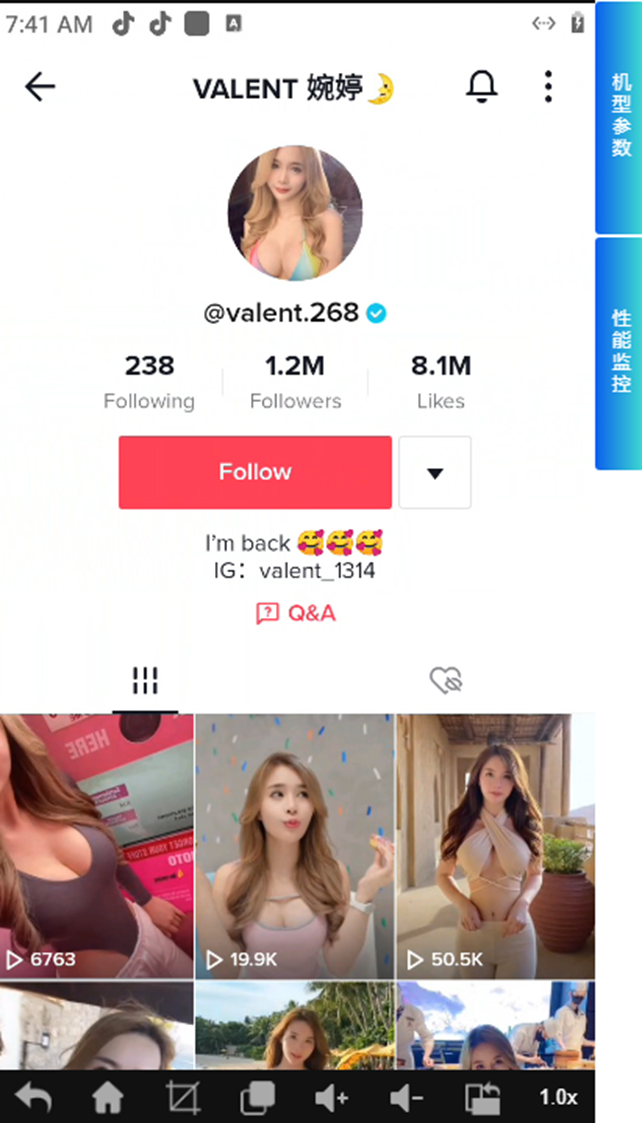Switch to the videos grid tab
This screenshot has height=1123, width=642.
145,681
